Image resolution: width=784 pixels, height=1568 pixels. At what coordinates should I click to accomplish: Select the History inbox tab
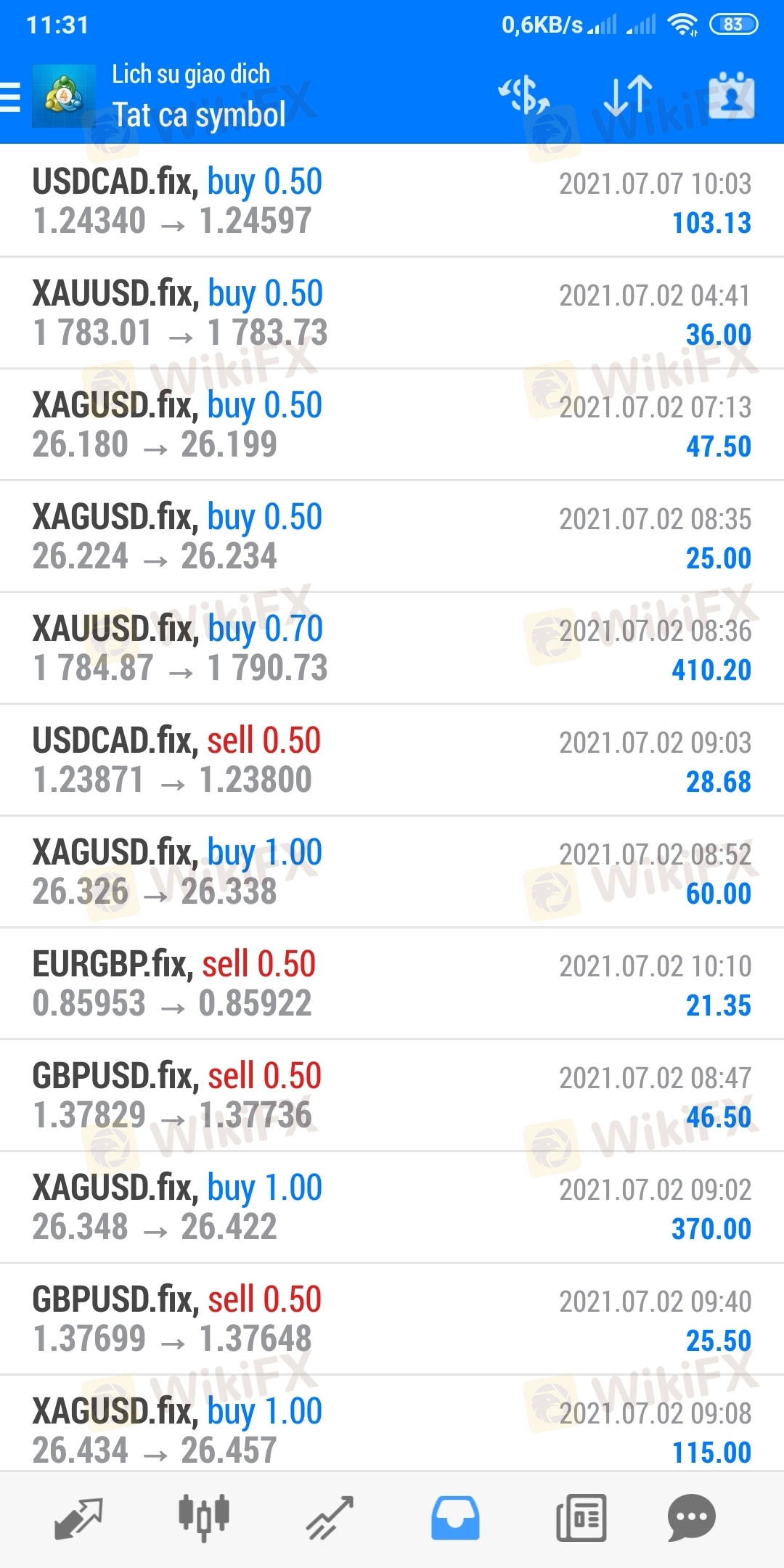[x=455, y=1519]
